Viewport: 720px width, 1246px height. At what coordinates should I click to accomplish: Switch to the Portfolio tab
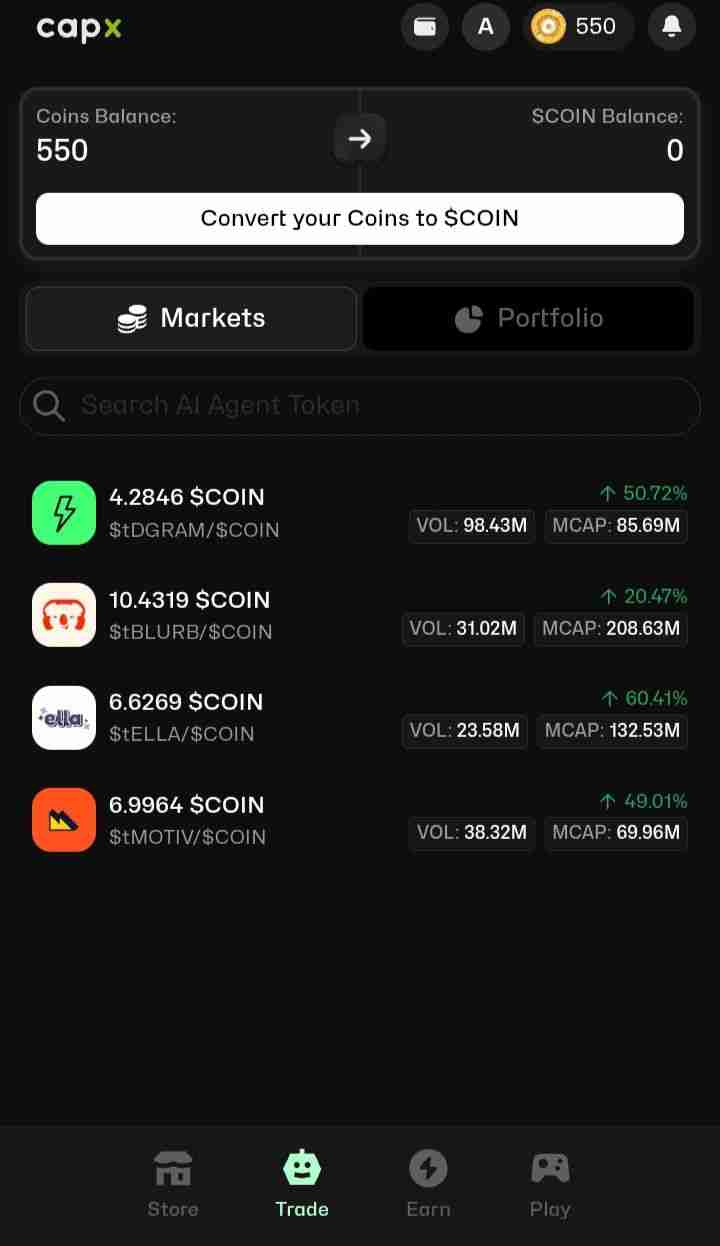tap(528, 318)
